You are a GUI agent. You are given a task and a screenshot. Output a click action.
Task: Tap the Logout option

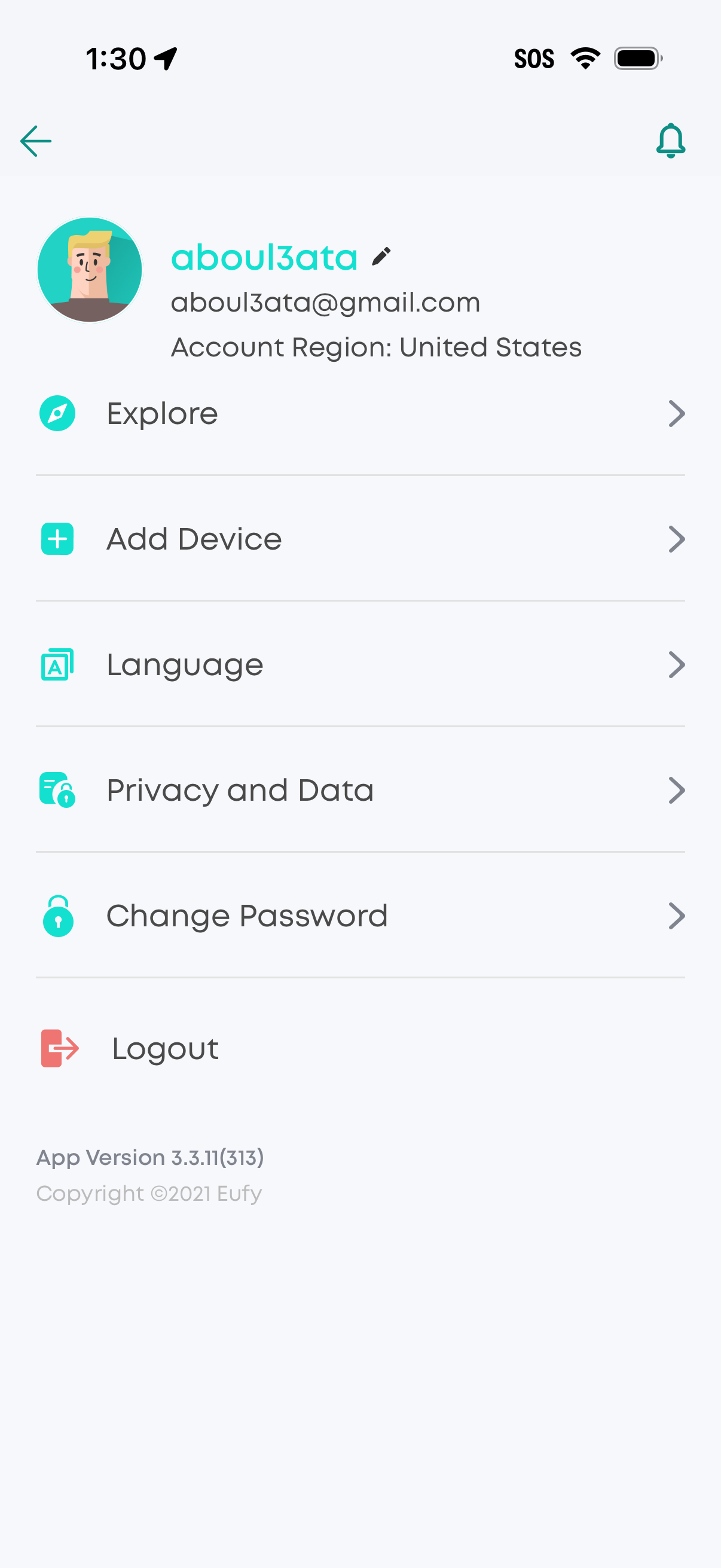(x=165, y=1048)
